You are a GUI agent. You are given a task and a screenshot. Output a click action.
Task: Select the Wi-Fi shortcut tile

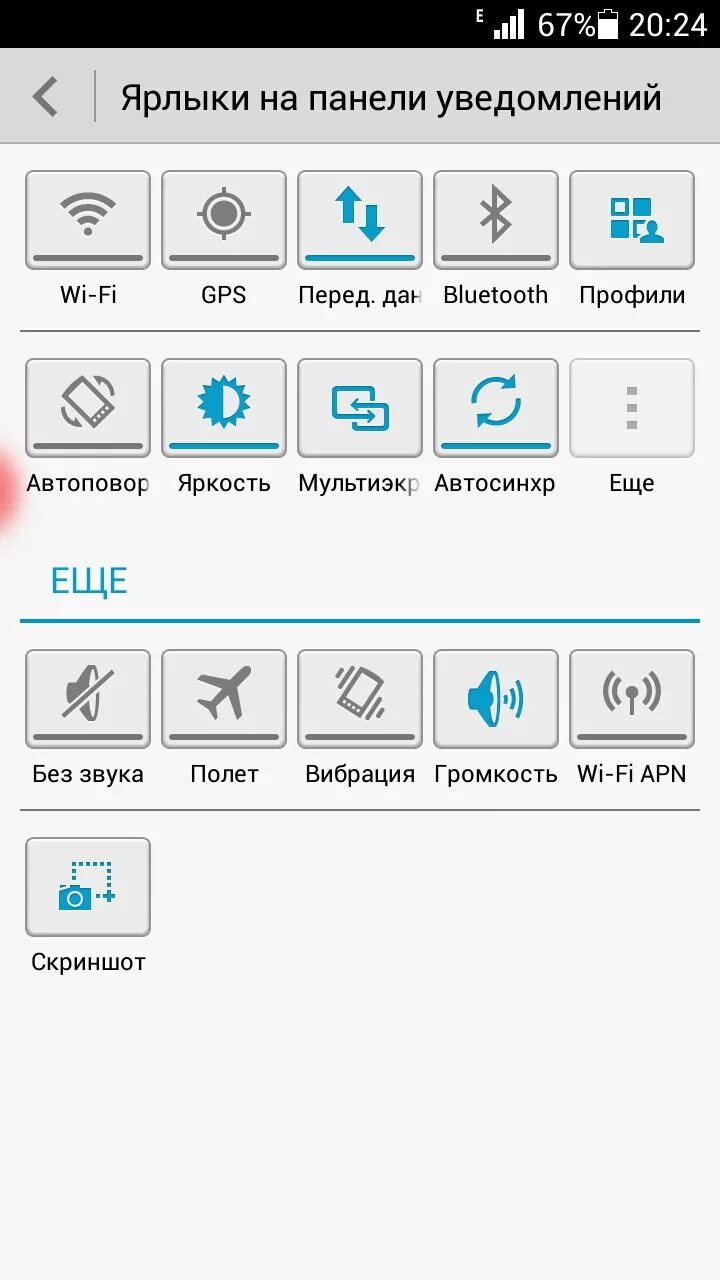[x=88, y=219]
